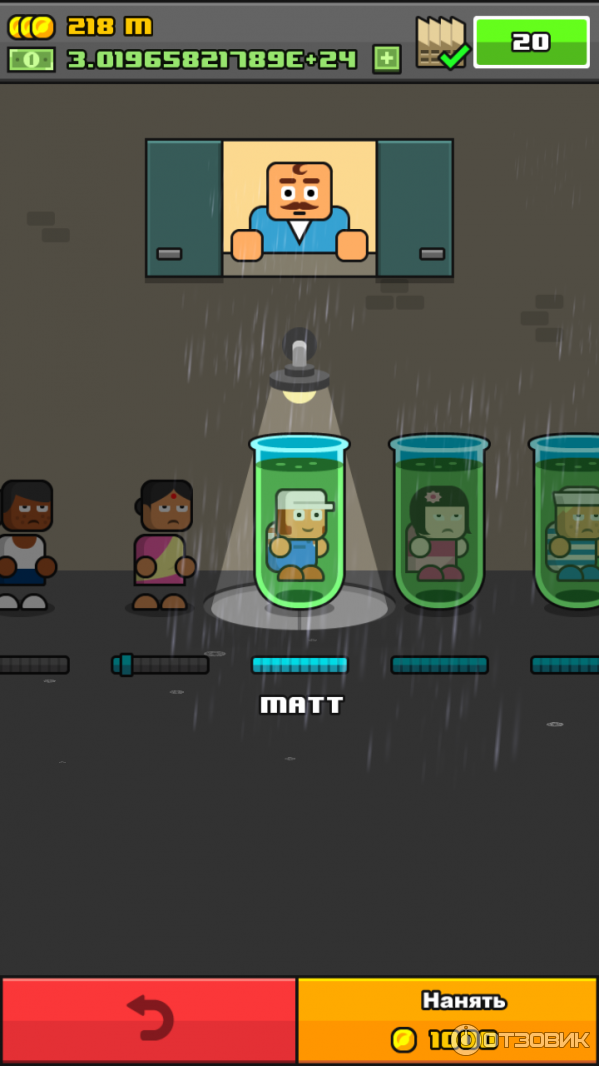The image size is (600, 1066).
Task: Tap the red back arrow button
Action: pyautogui.click(x=148, y=1019)
